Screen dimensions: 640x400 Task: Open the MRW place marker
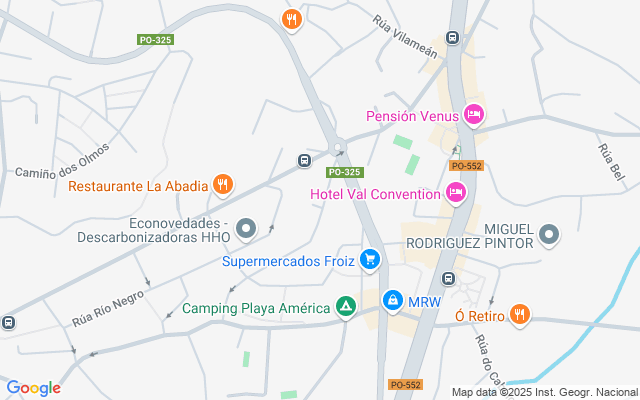(x=394, y=299)
